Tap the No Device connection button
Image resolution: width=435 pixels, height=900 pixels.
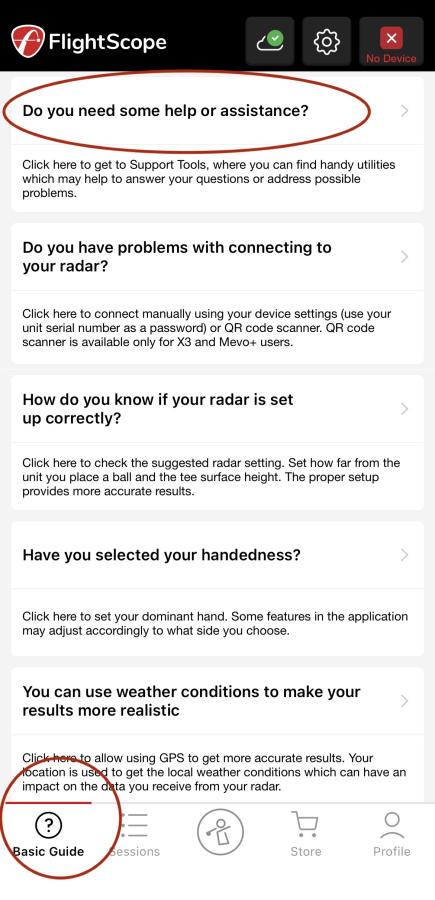click(x=391, y=41)
